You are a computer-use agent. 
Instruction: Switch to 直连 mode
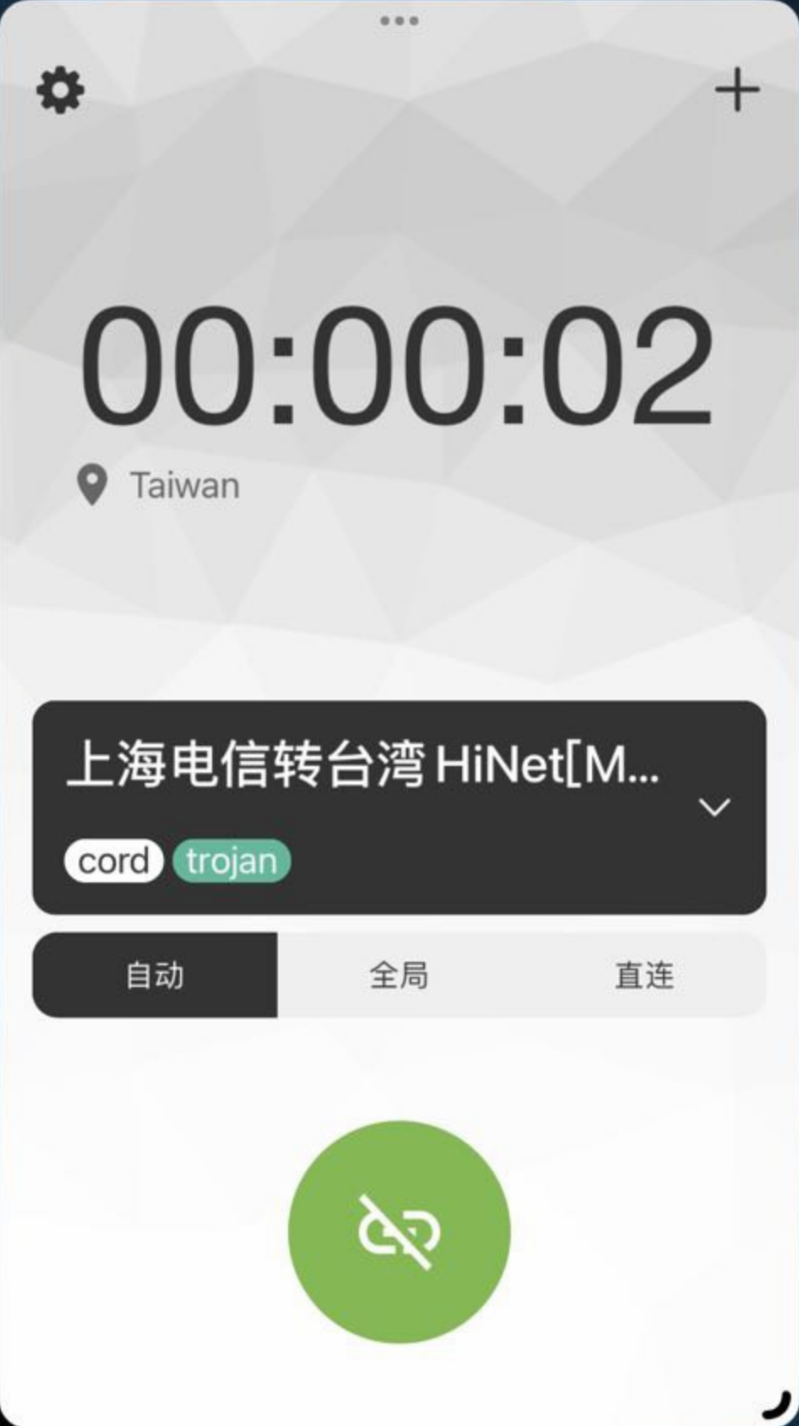643,975
